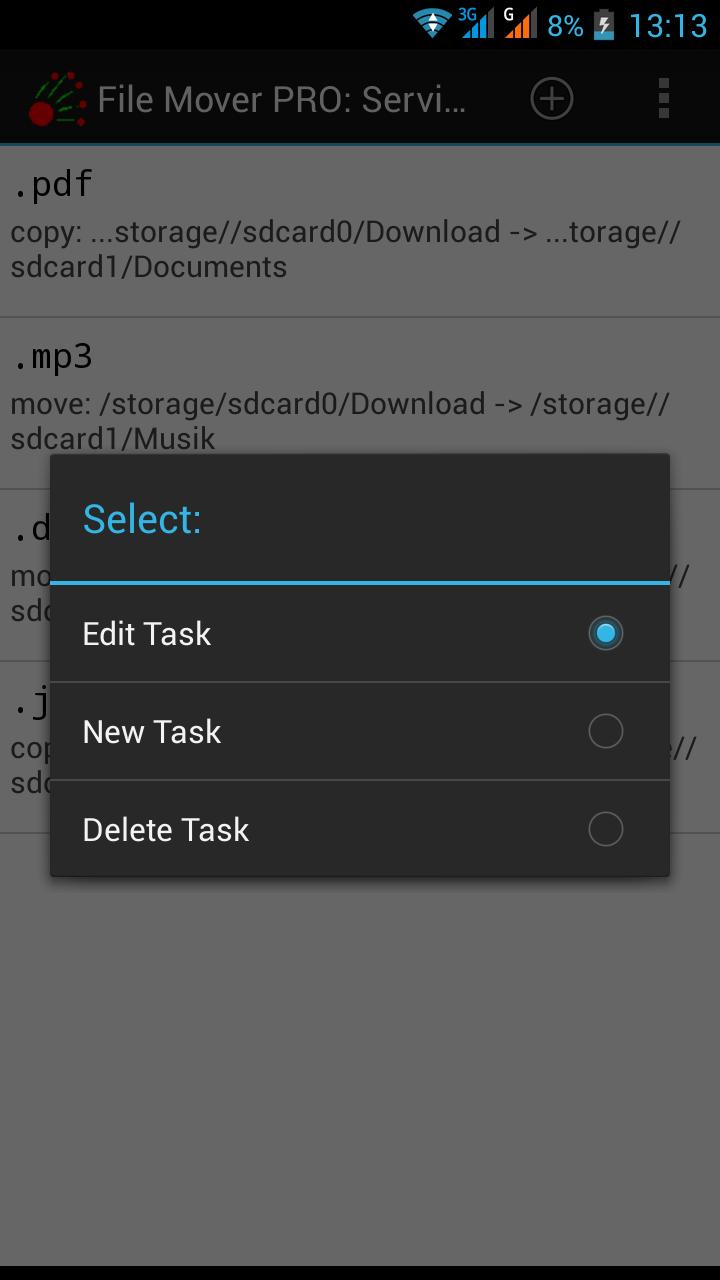Image resolution: width=720 pixels, height=1280 pixels.
Task: Choose New Task in the dialog
Action: 359,732
